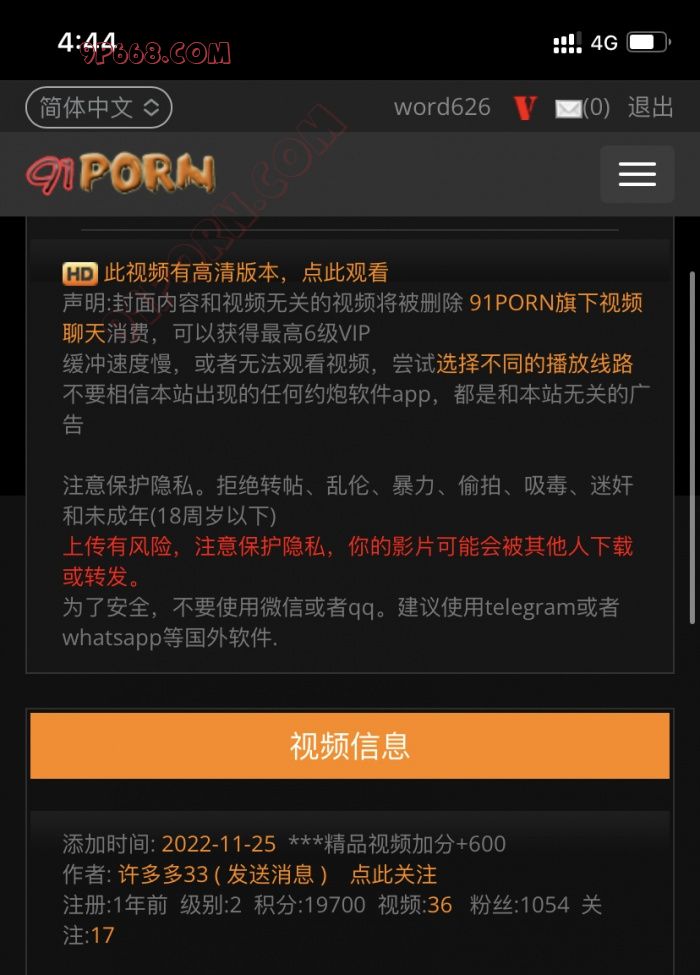This screenshot has height=975, width=700.
Task: Tap the 视频信息 button
Action: coord(349,745)
